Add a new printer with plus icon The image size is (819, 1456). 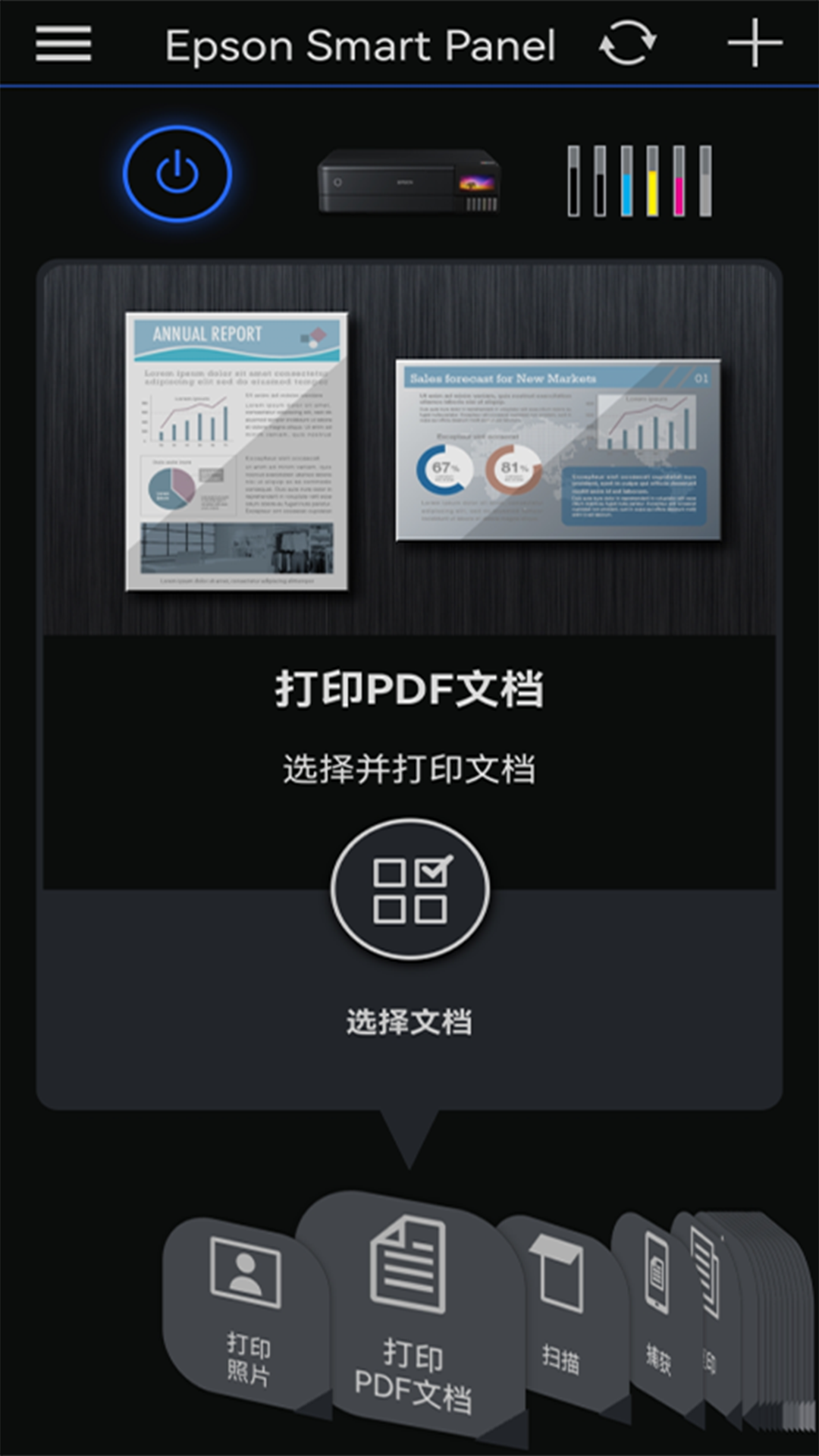[755, 43]
